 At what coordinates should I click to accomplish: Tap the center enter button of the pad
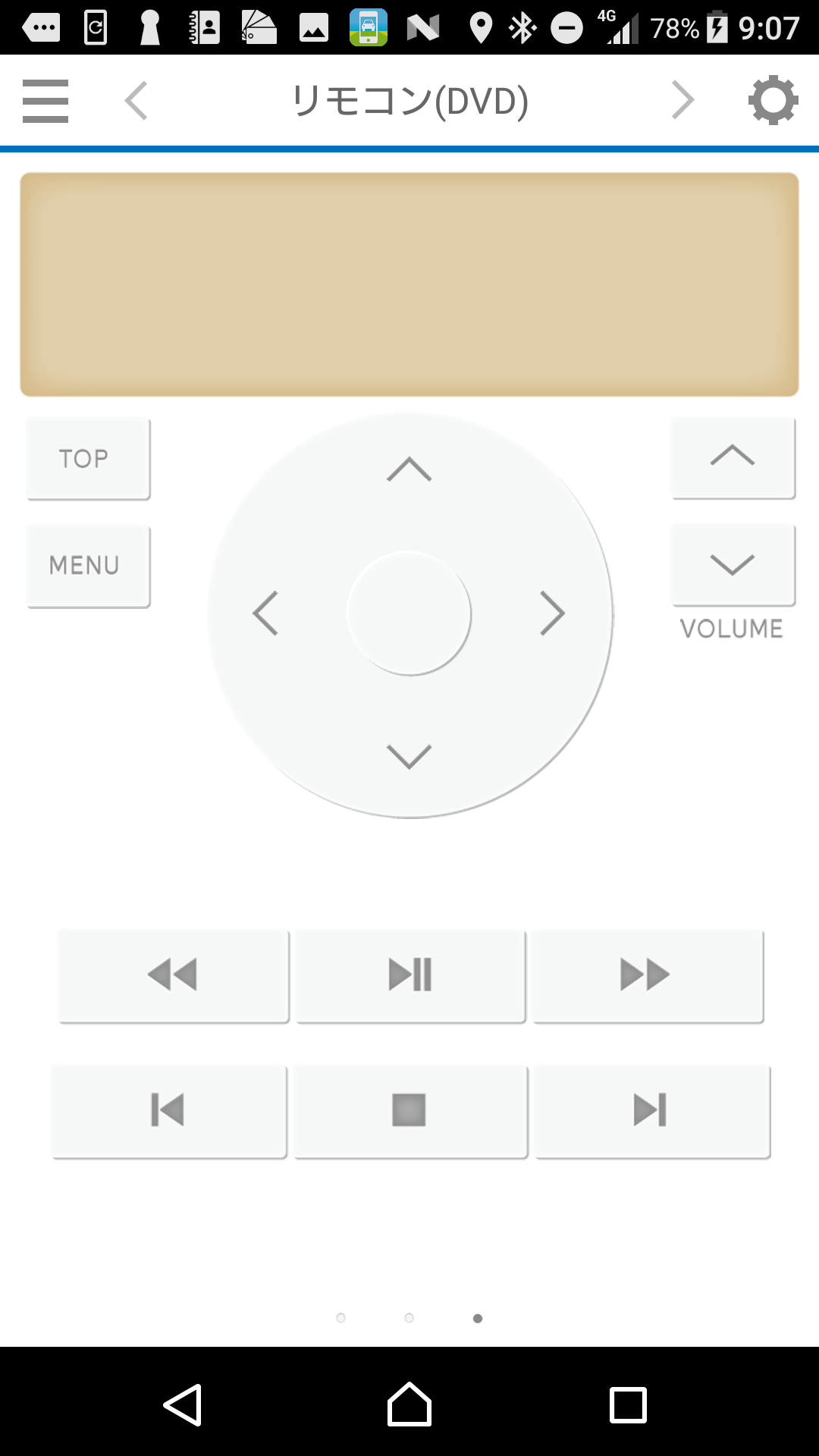click(x=409, y=613)
